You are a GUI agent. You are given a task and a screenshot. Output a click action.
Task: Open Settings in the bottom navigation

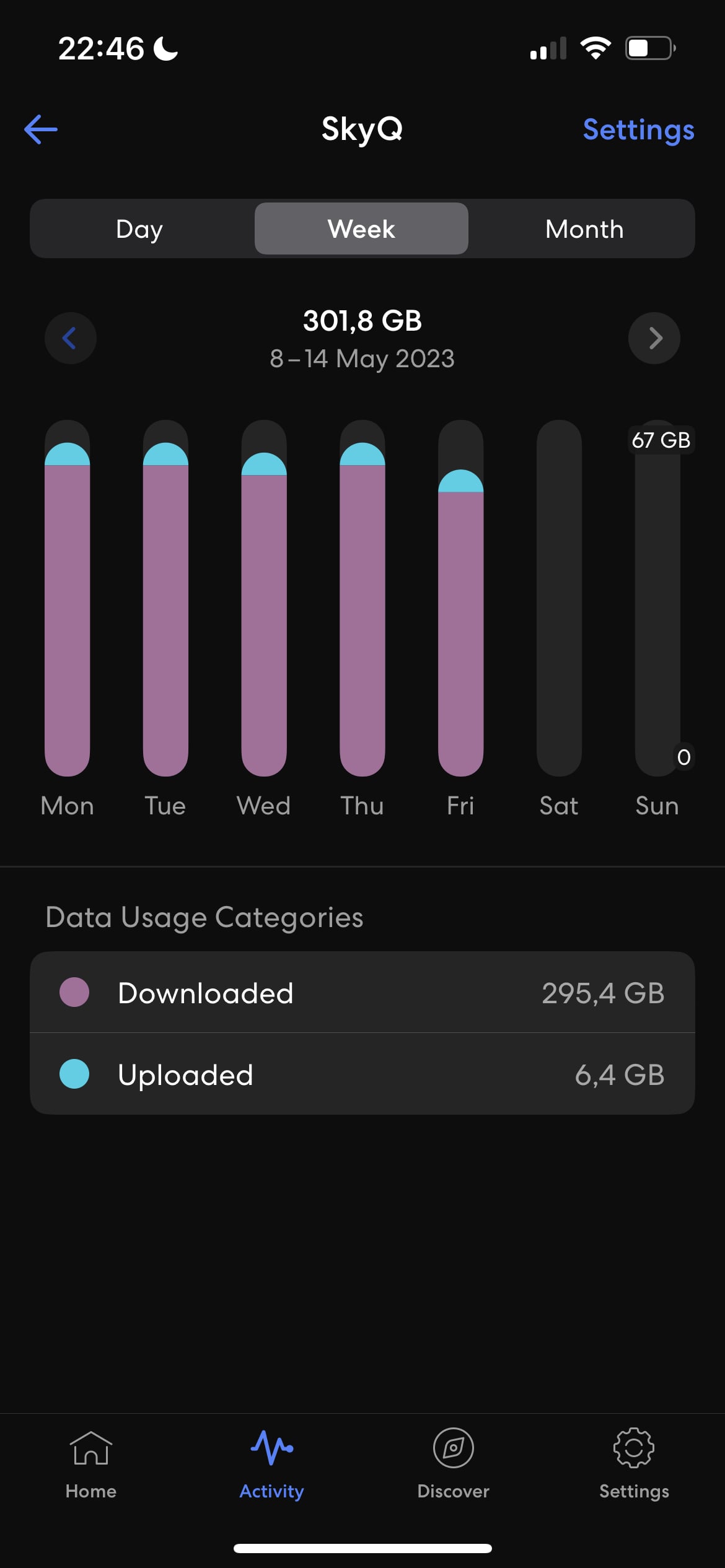click(x=634, y=1465)
